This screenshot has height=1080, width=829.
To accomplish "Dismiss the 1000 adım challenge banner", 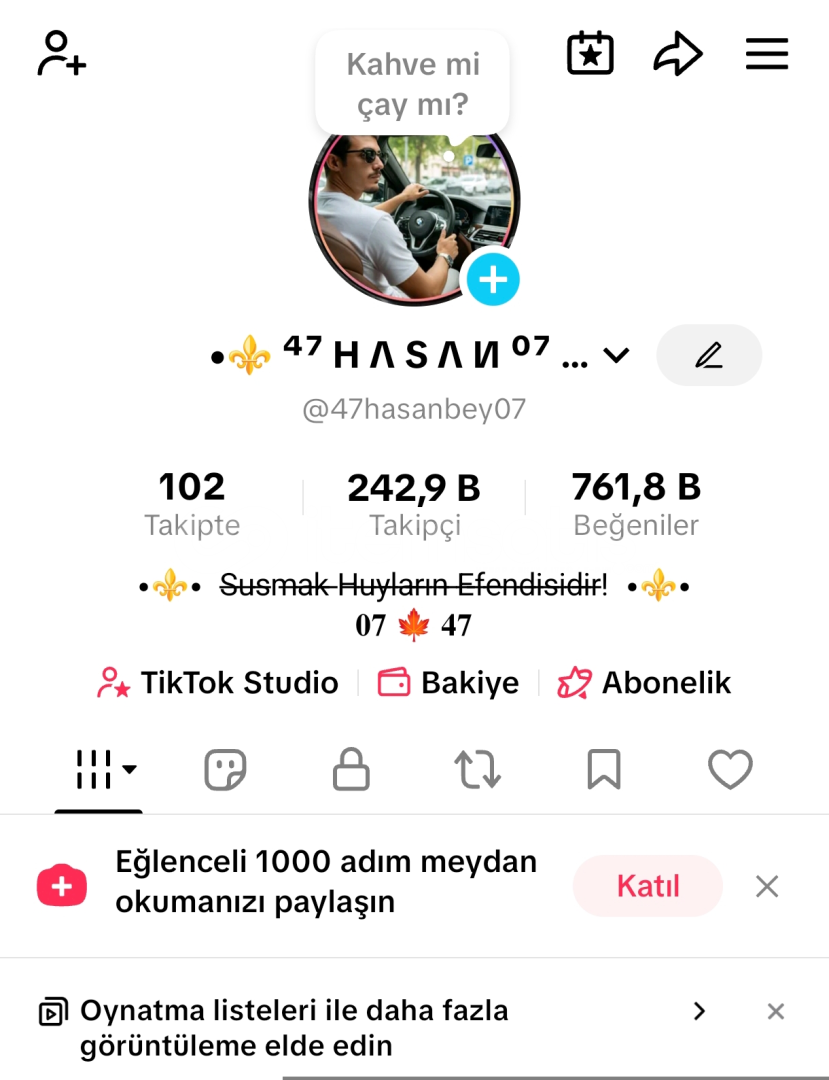I will tap(767, 886).
